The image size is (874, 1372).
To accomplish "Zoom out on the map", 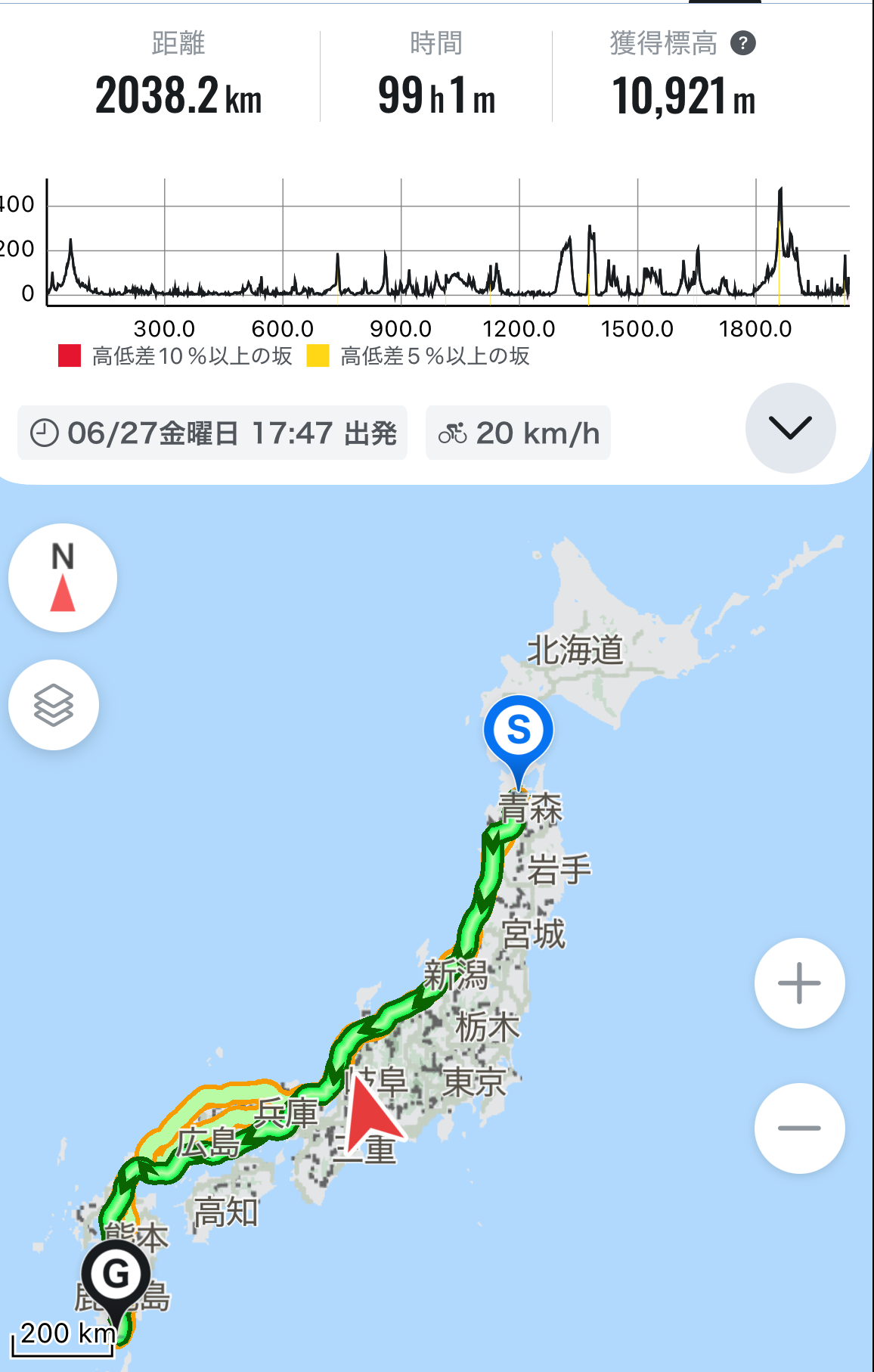I will click(x=799, y=1128).
